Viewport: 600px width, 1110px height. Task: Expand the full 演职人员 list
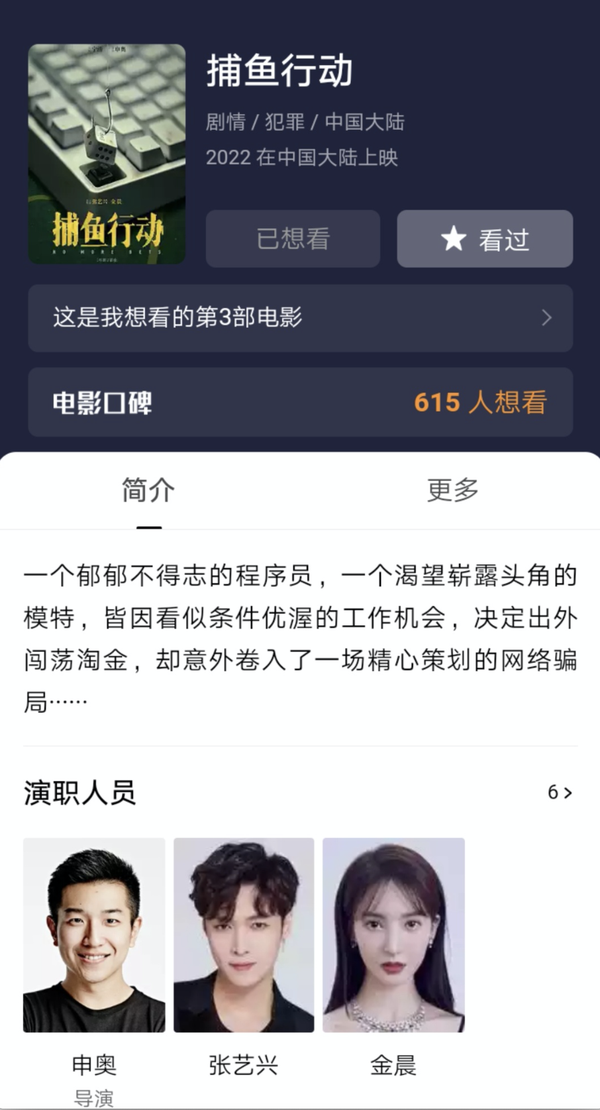point(560,793)
